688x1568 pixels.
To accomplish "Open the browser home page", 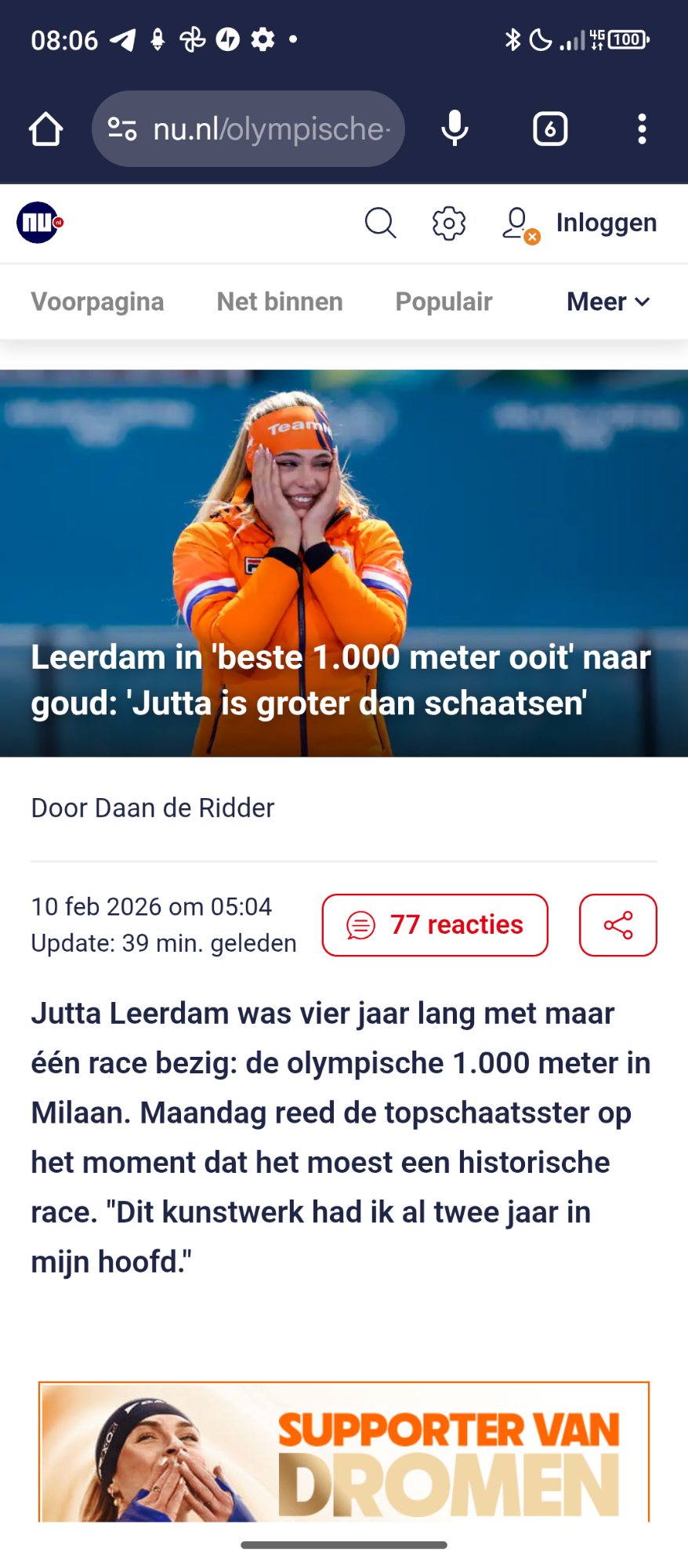I will pyautogui.click(x=45, y=129).
